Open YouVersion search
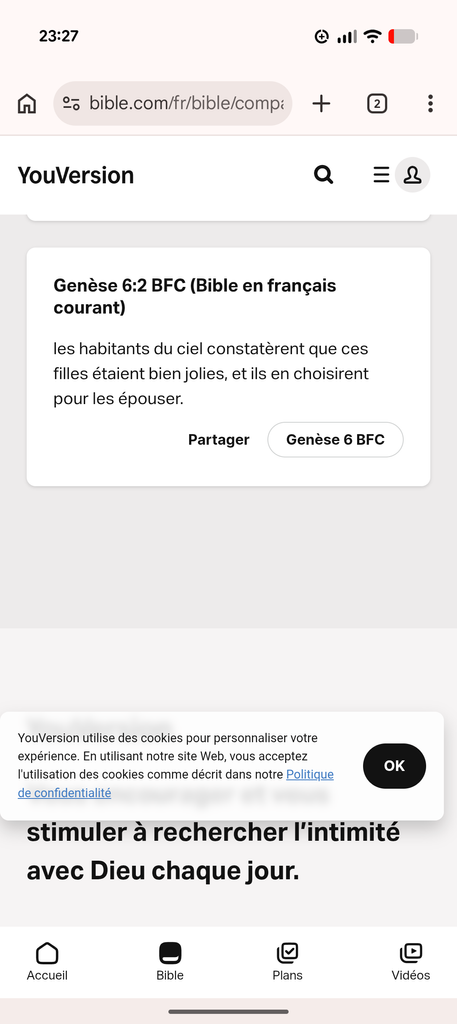Screen dimensions: 457x1024 point(324,174)
